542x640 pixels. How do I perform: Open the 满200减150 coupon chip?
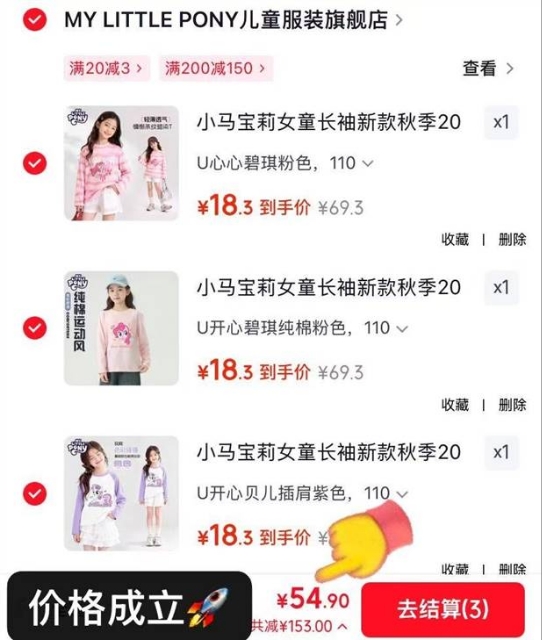[216, 68]
